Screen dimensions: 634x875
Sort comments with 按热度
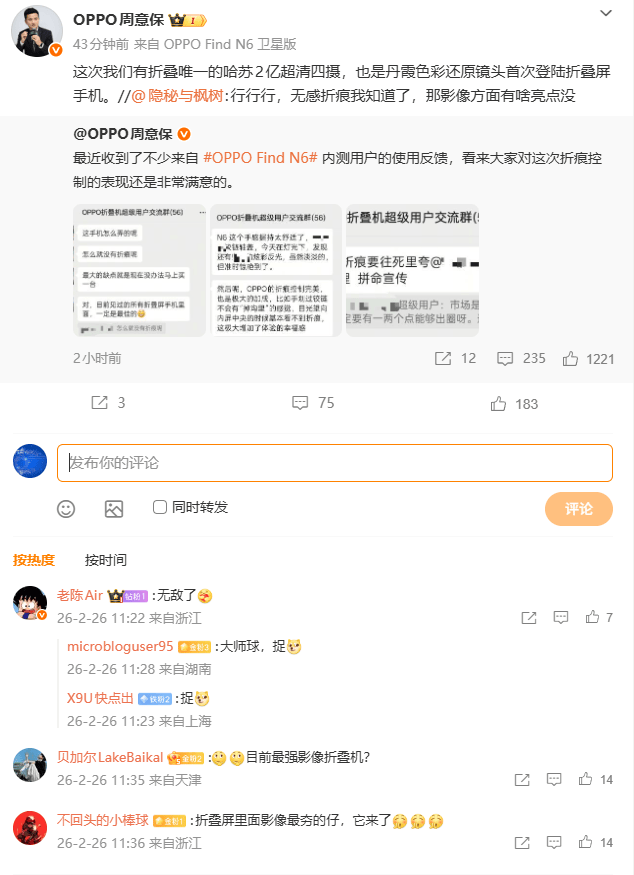33,560
